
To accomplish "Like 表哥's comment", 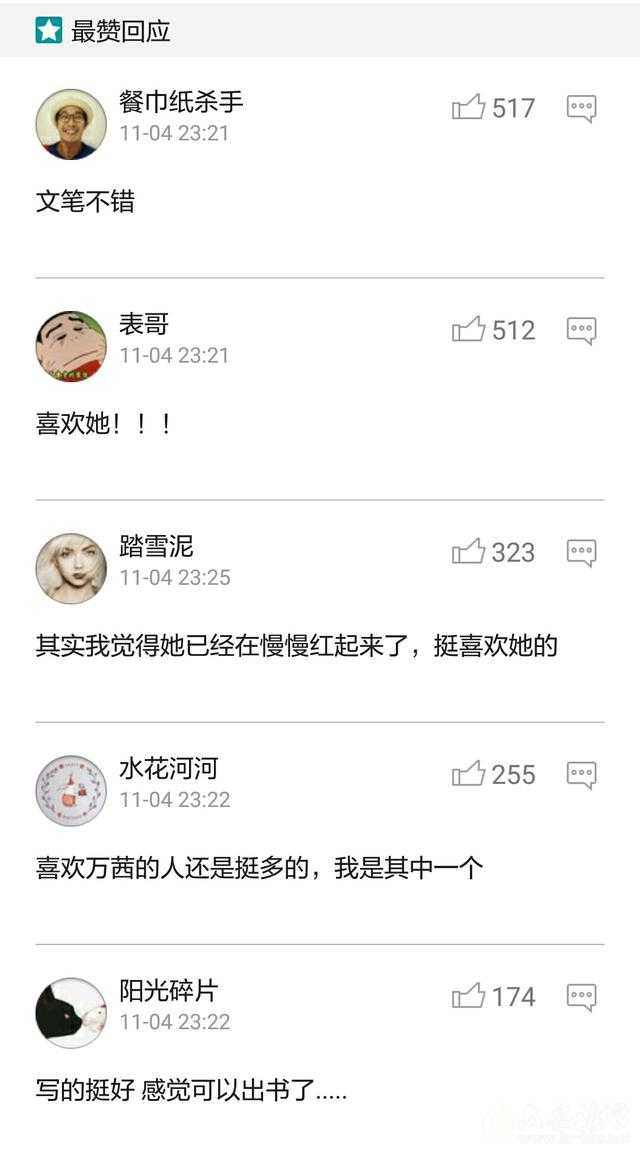I will click(x=468, y=329).
